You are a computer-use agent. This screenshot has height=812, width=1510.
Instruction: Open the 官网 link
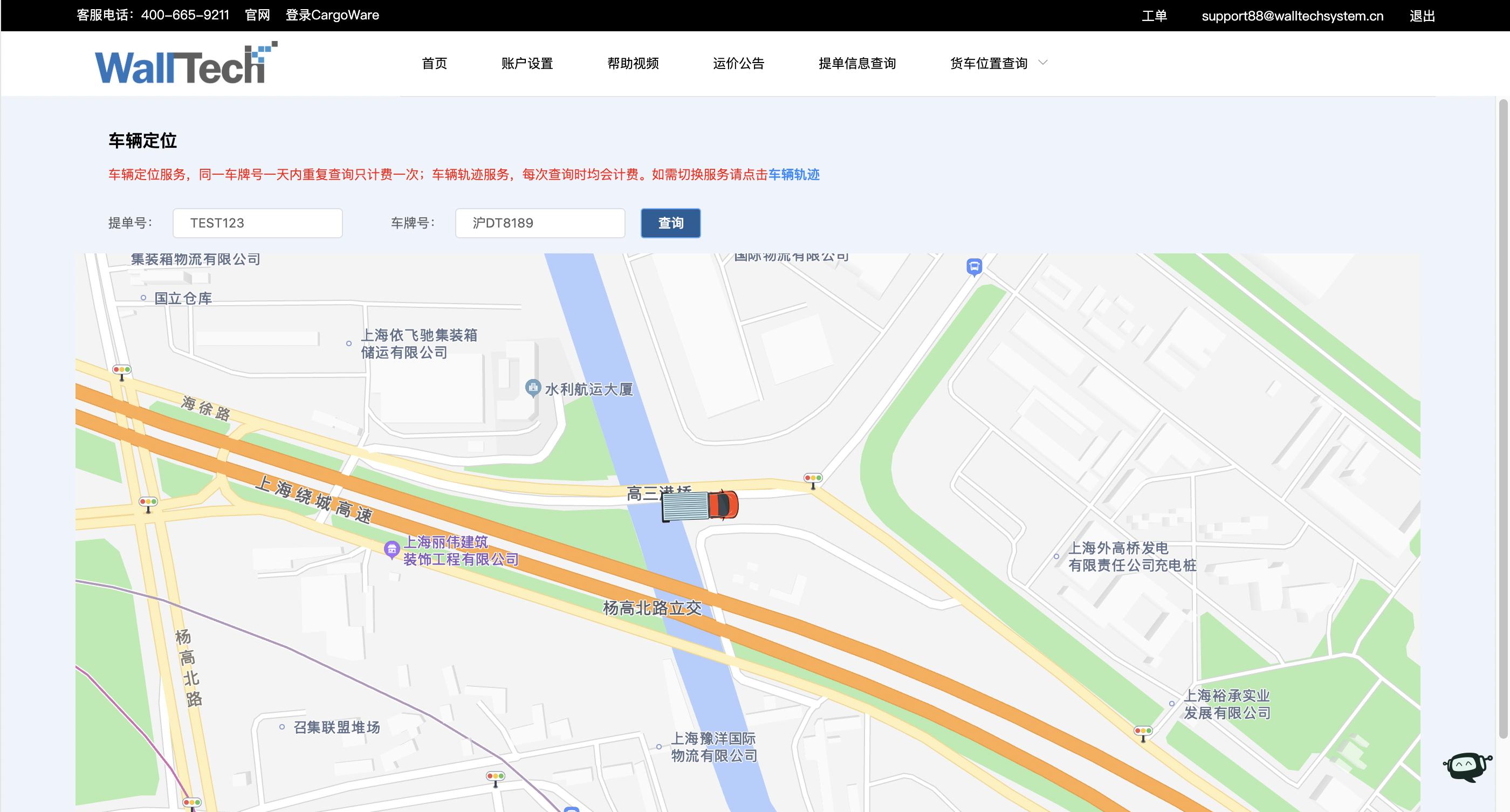point(257,15)
